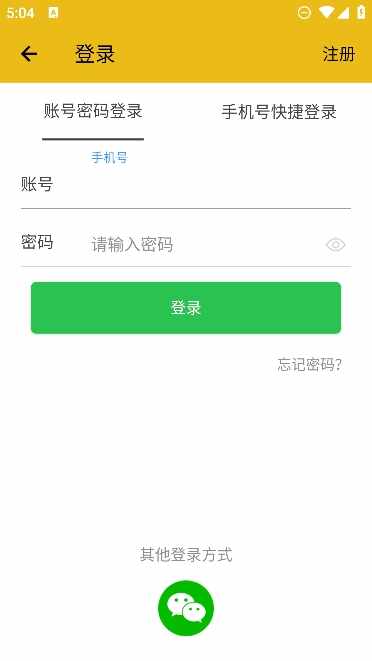Open the 注册 registration page
The width and height of the screenshot is (372, 661).
point(339,54)
